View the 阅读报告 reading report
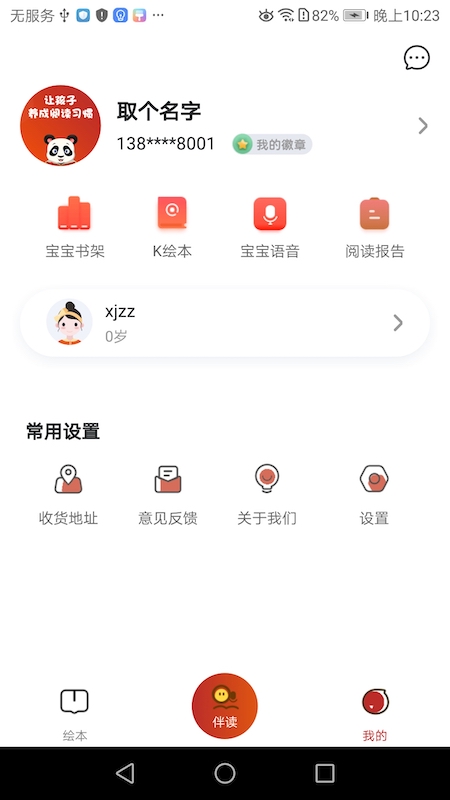 pos(374,228)
